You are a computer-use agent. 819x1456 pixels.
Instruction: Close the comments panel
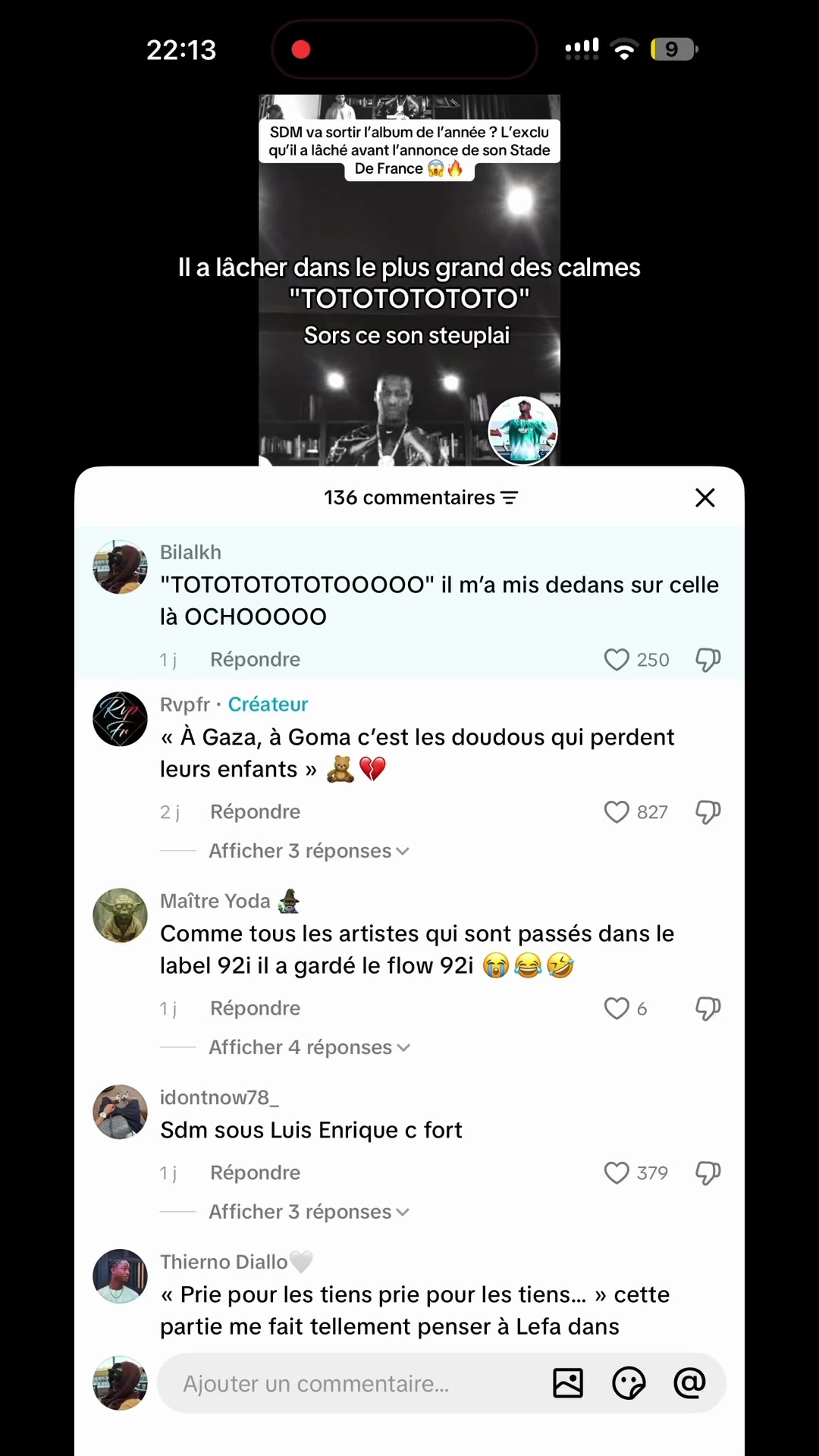pos(705,497)
